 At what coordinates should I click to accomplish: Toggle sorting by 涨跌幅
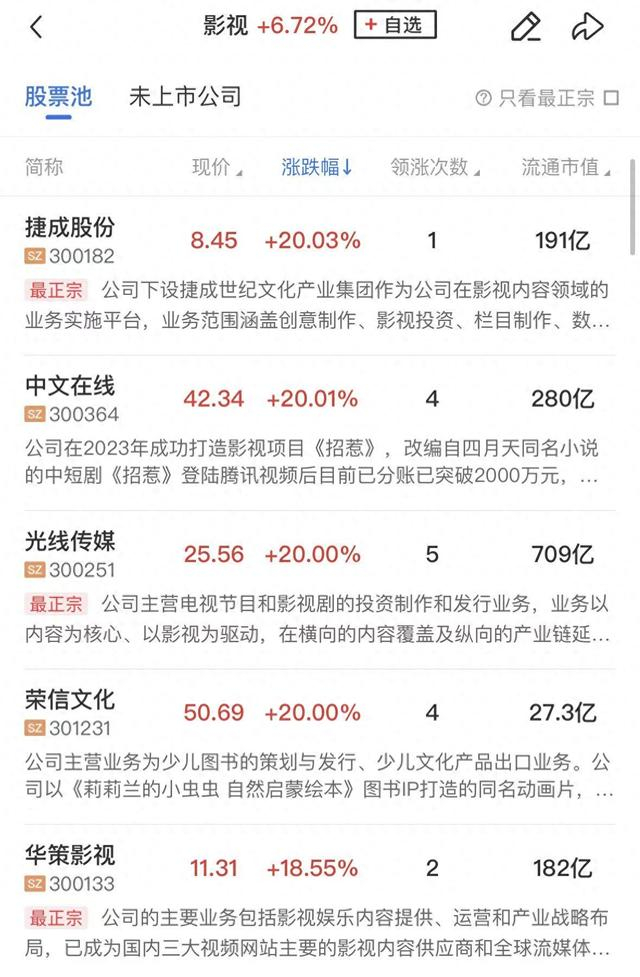(x=317, y=167)
